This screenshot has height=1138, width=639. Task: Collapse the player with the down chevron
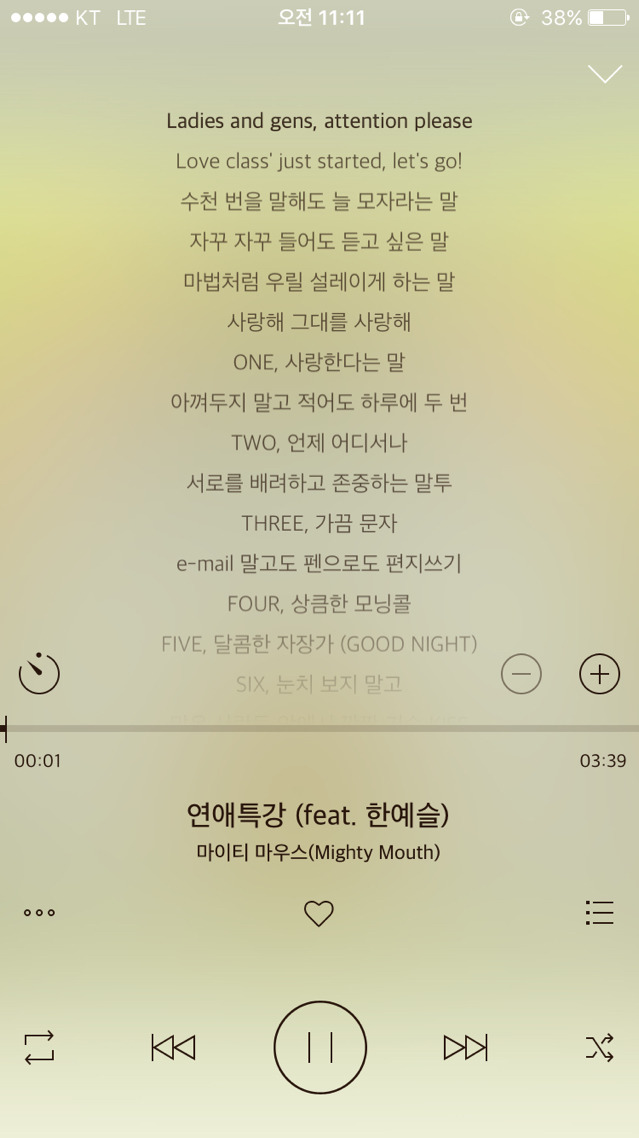(x=605, y=75)
